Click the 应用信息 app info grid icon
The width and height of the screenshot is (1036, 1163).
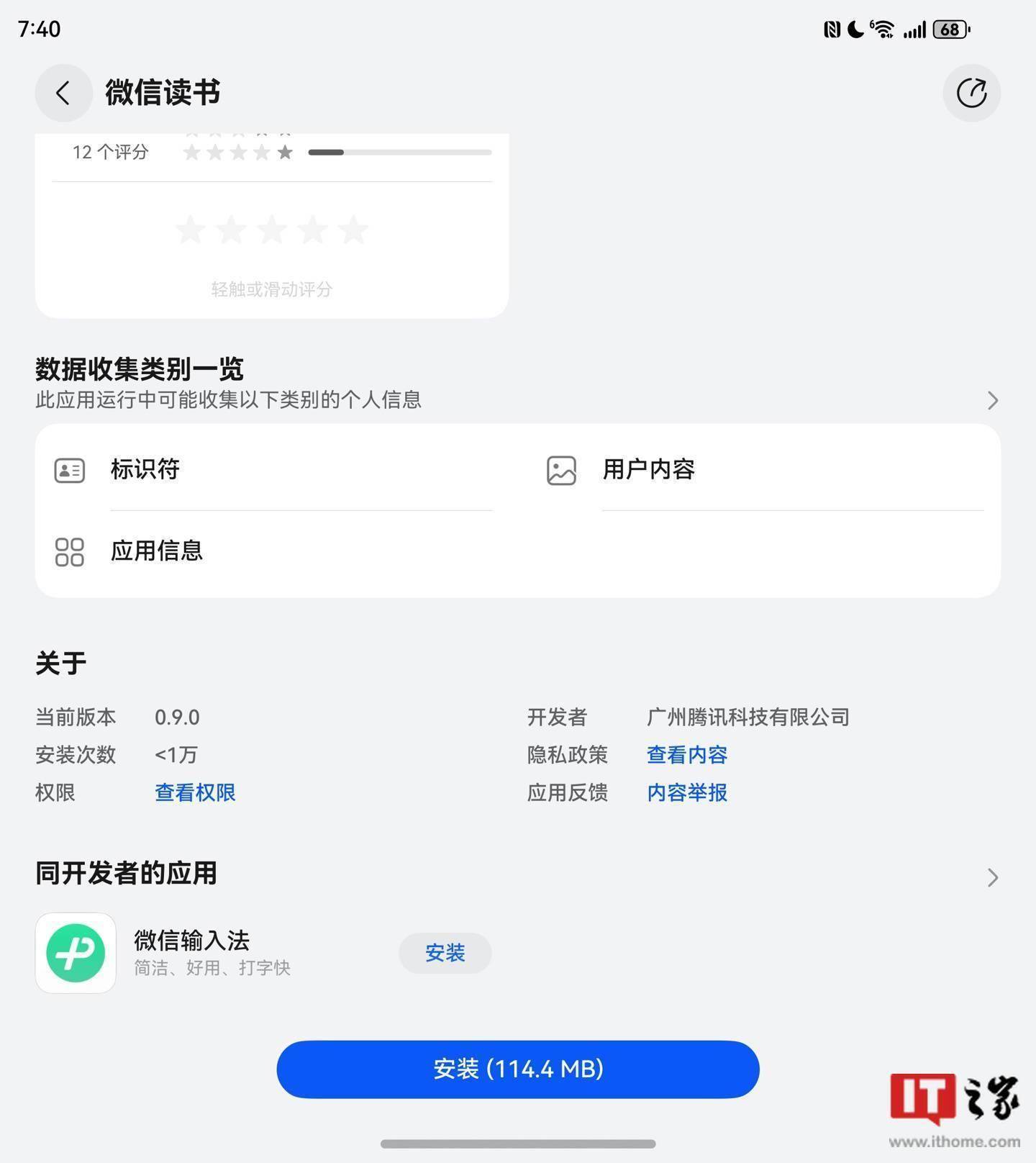coord(69,551)
